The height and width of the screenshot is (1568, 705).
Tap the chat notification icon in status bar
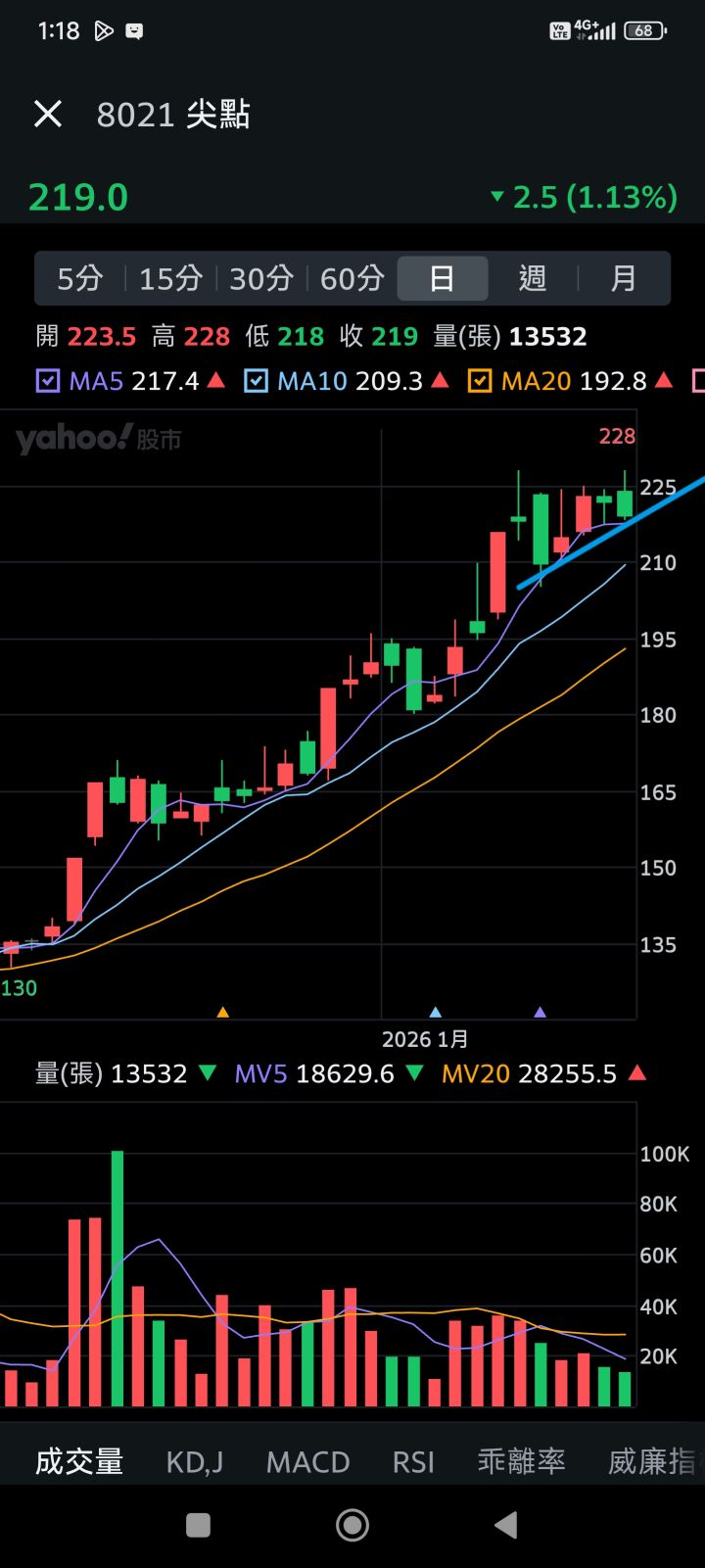click(x=133, y=30)
